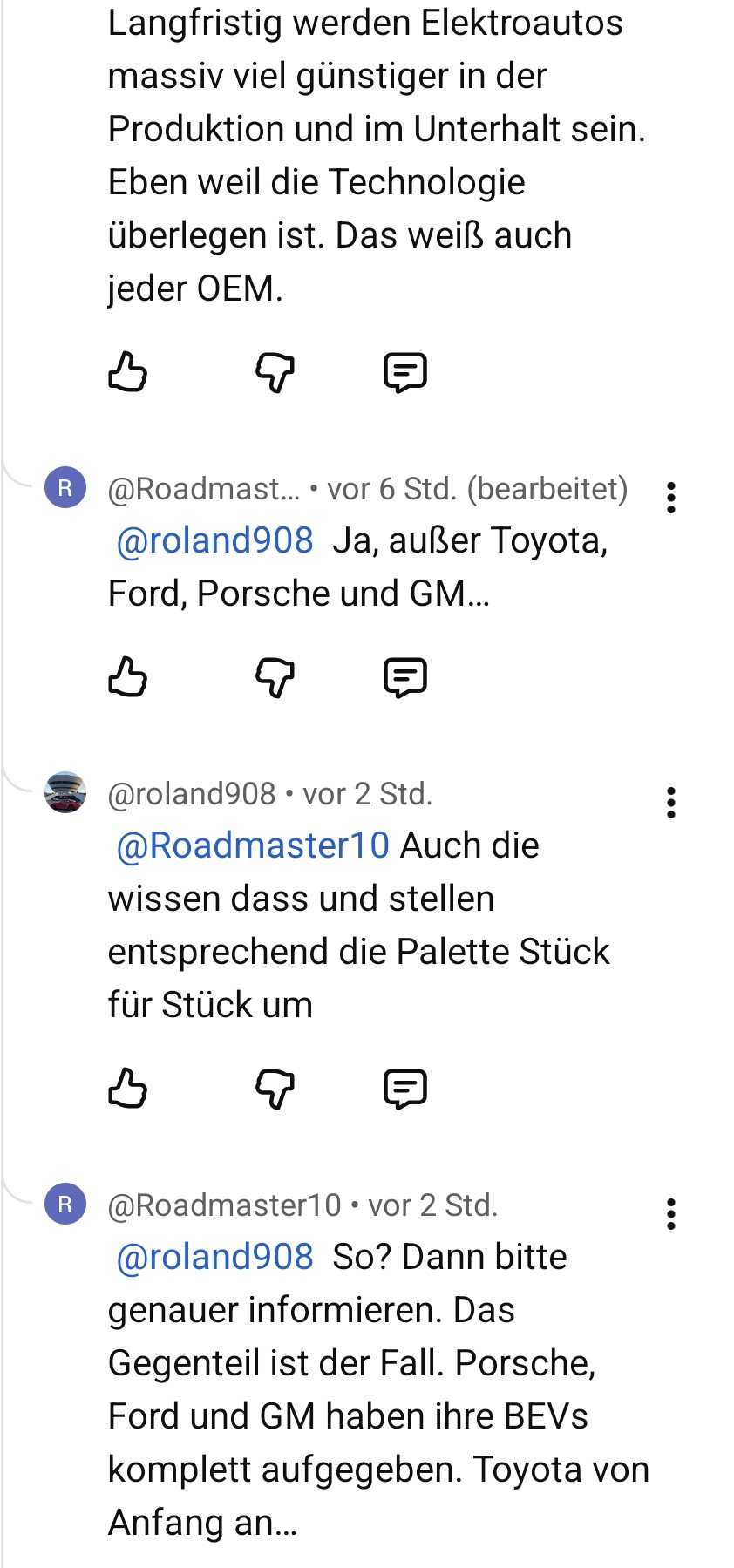Like the "Auch die wissen dass" reply

(127, 1089)
